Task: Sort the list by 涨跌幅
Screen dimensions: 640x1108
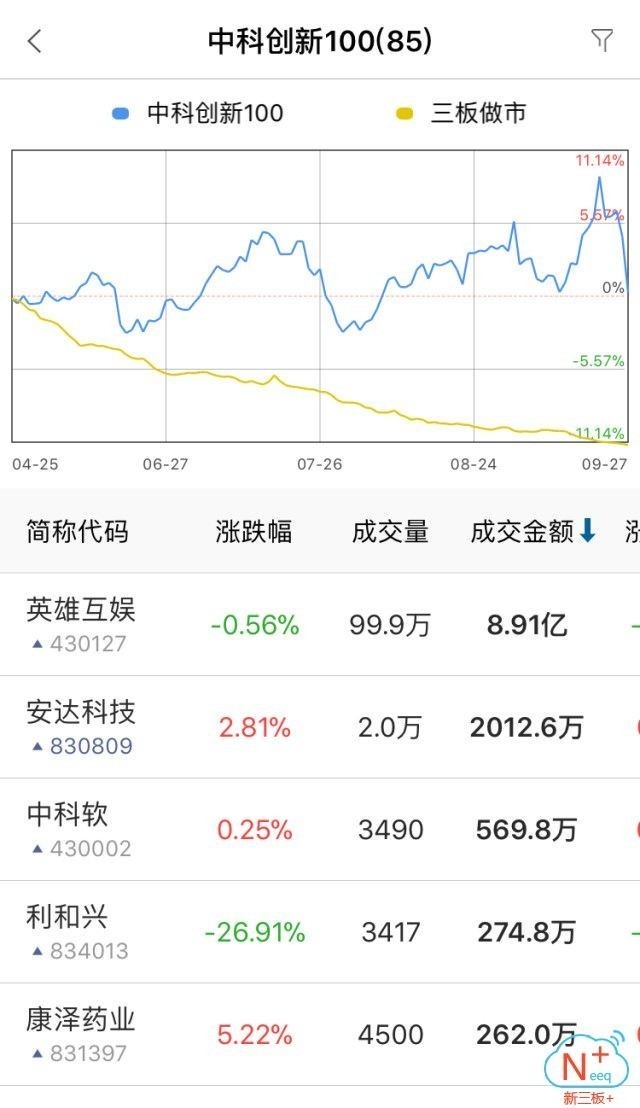Action: (254, 531)
